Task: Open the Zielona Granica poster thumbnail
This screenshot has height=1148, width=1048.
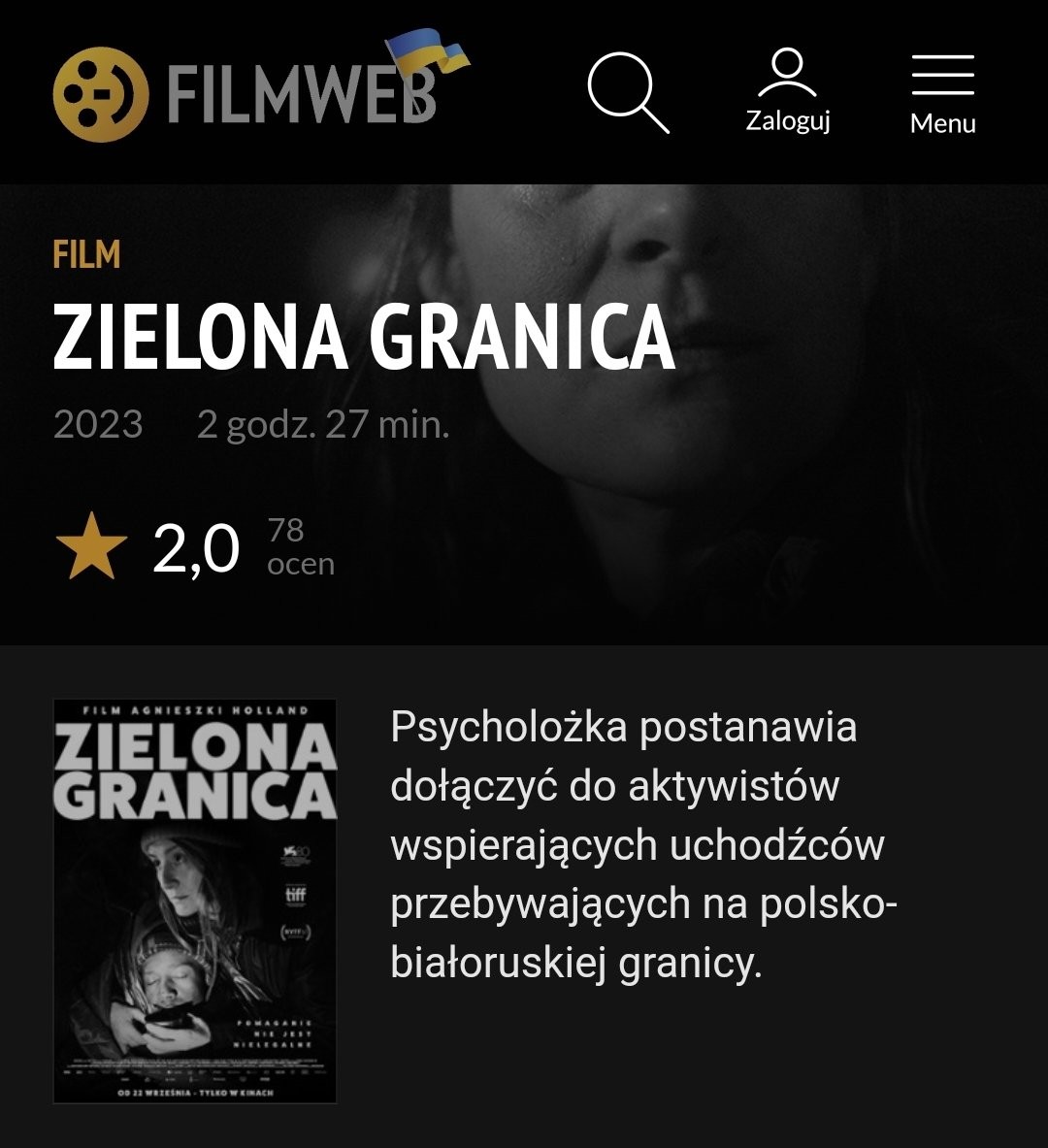Action: coord(195,901)
